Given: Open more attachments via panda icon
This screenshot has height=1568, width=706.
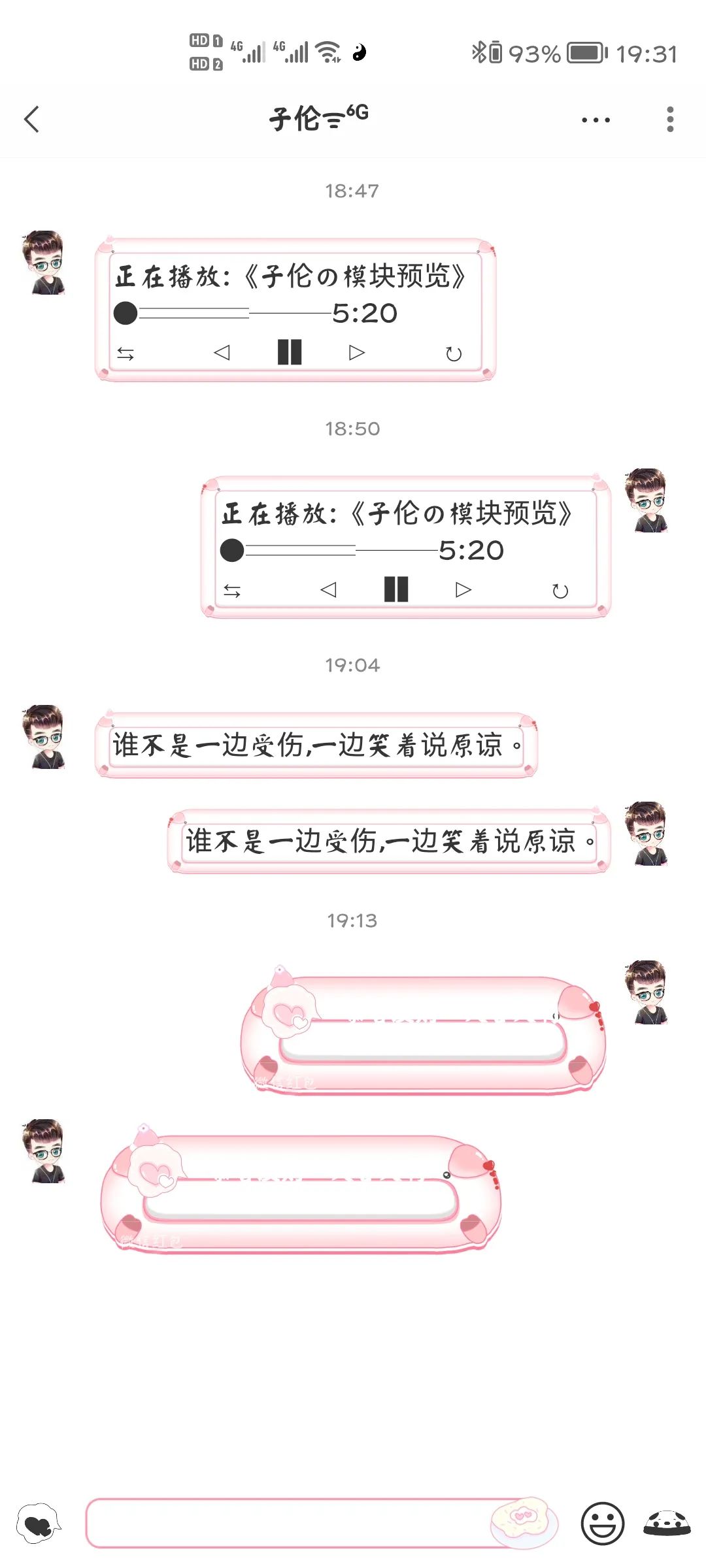Looking at the screenshot, I should [x=667, y=1524].
